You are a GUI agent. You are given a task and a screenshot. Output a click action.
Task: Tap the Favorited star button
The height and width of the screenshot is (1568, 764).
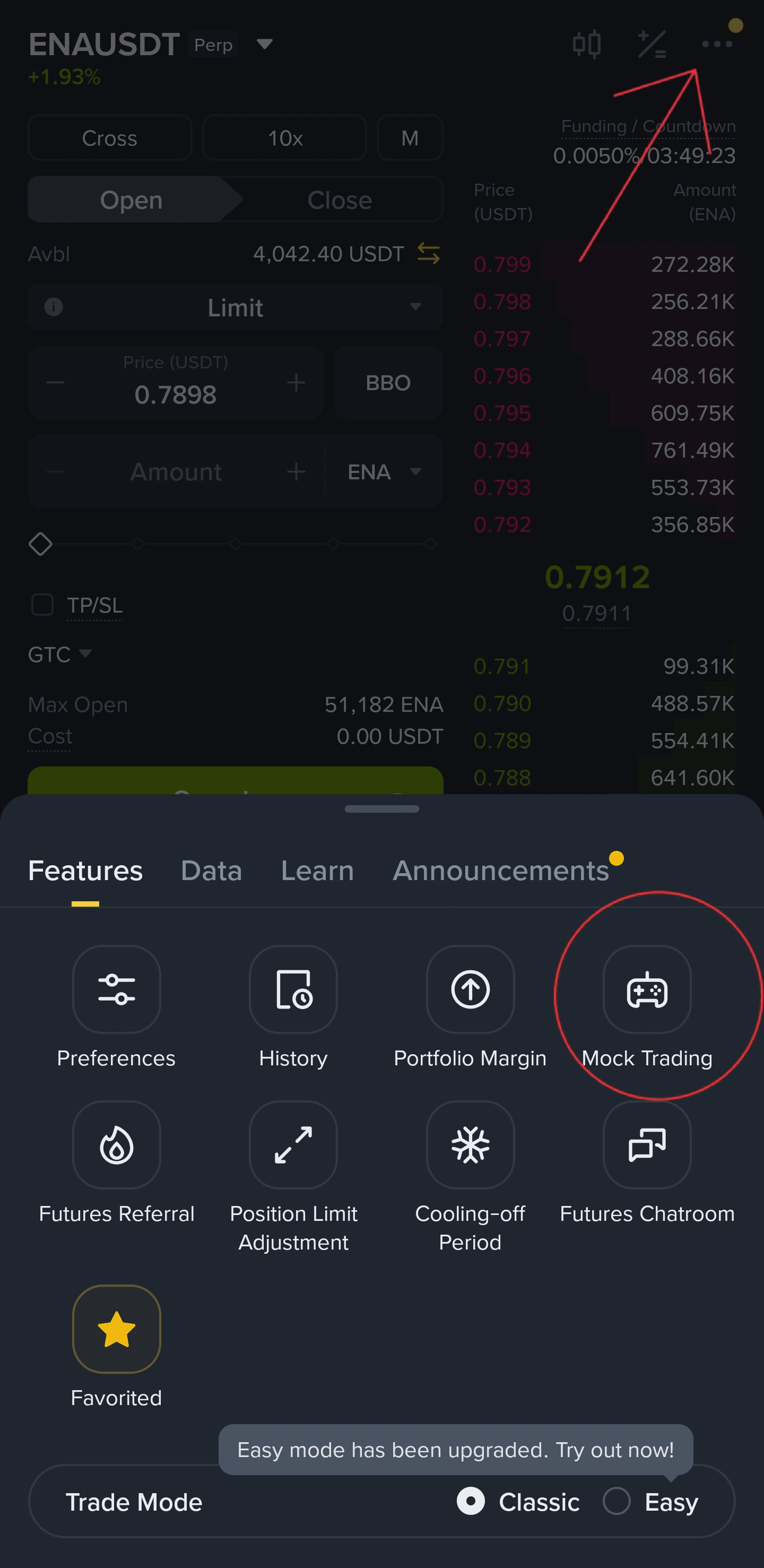tap(116, 1329)
